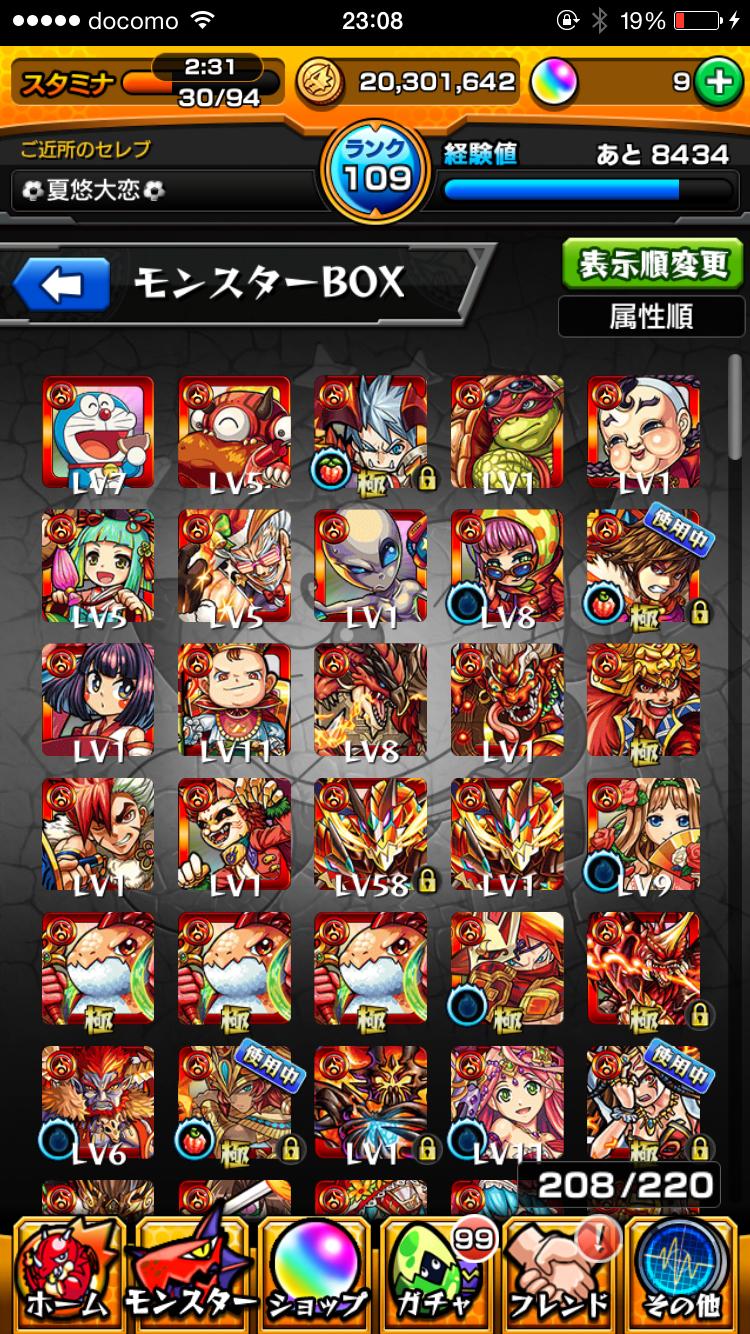Select the blonde girl with fan LV9
750x1334 pixels.
tap(643, 834)
